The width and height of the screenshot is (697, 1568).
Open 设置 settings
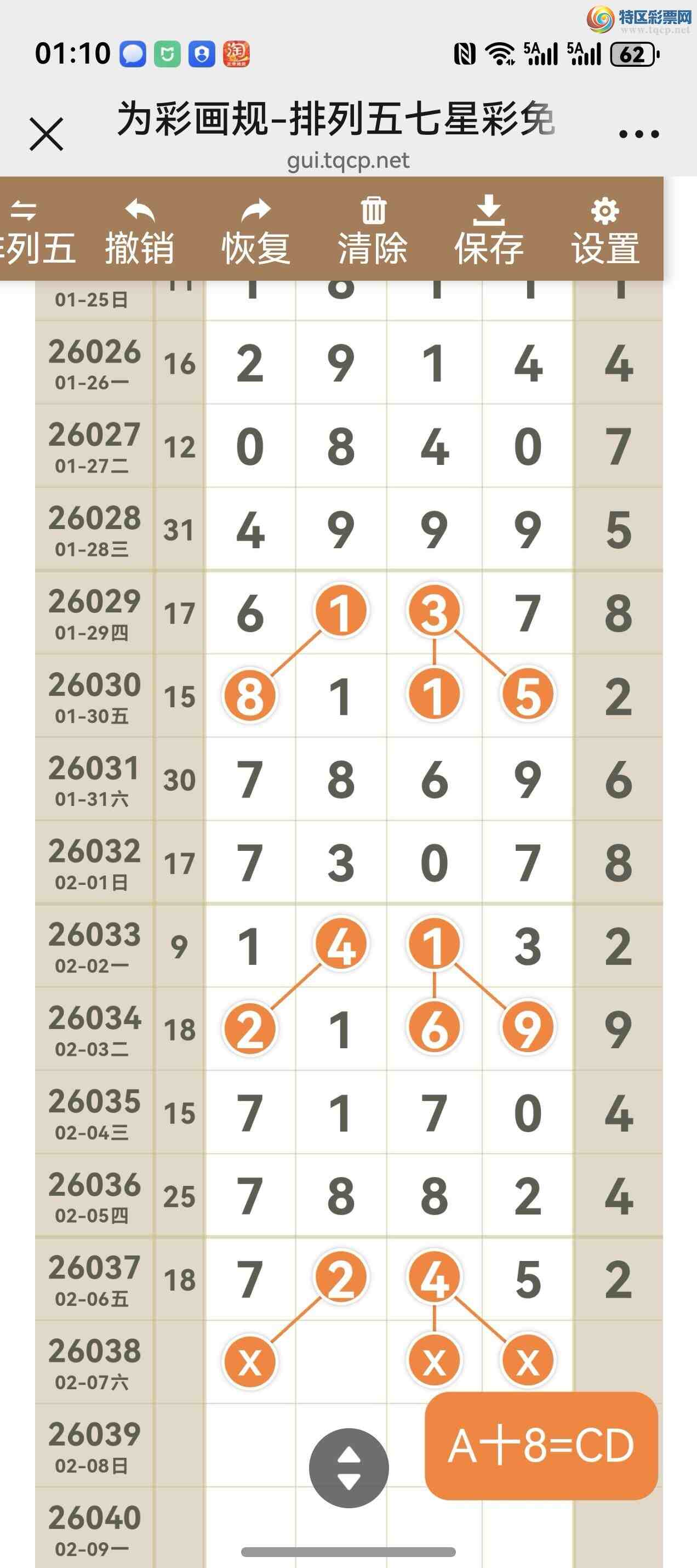point(605,231)
